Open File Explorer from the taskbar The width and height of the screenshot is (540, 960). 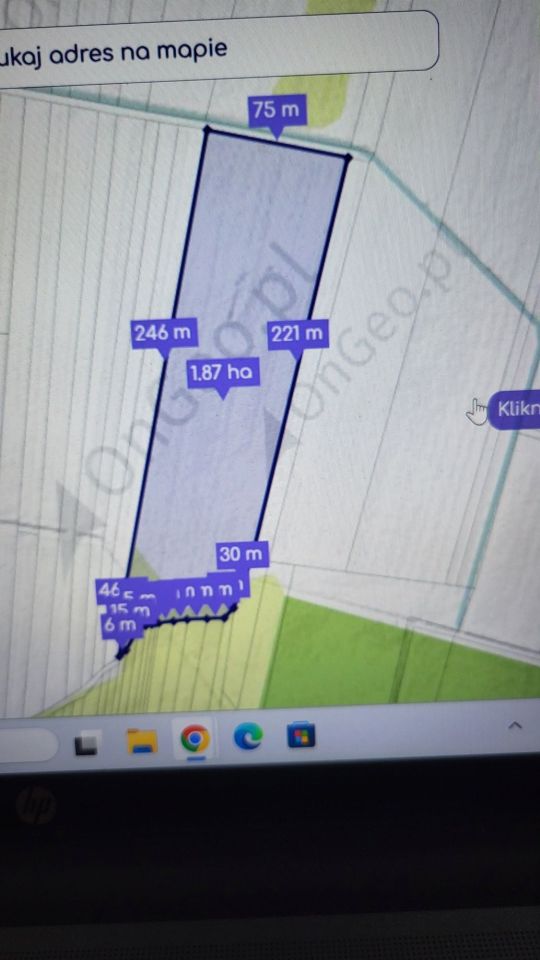[142, 741]
